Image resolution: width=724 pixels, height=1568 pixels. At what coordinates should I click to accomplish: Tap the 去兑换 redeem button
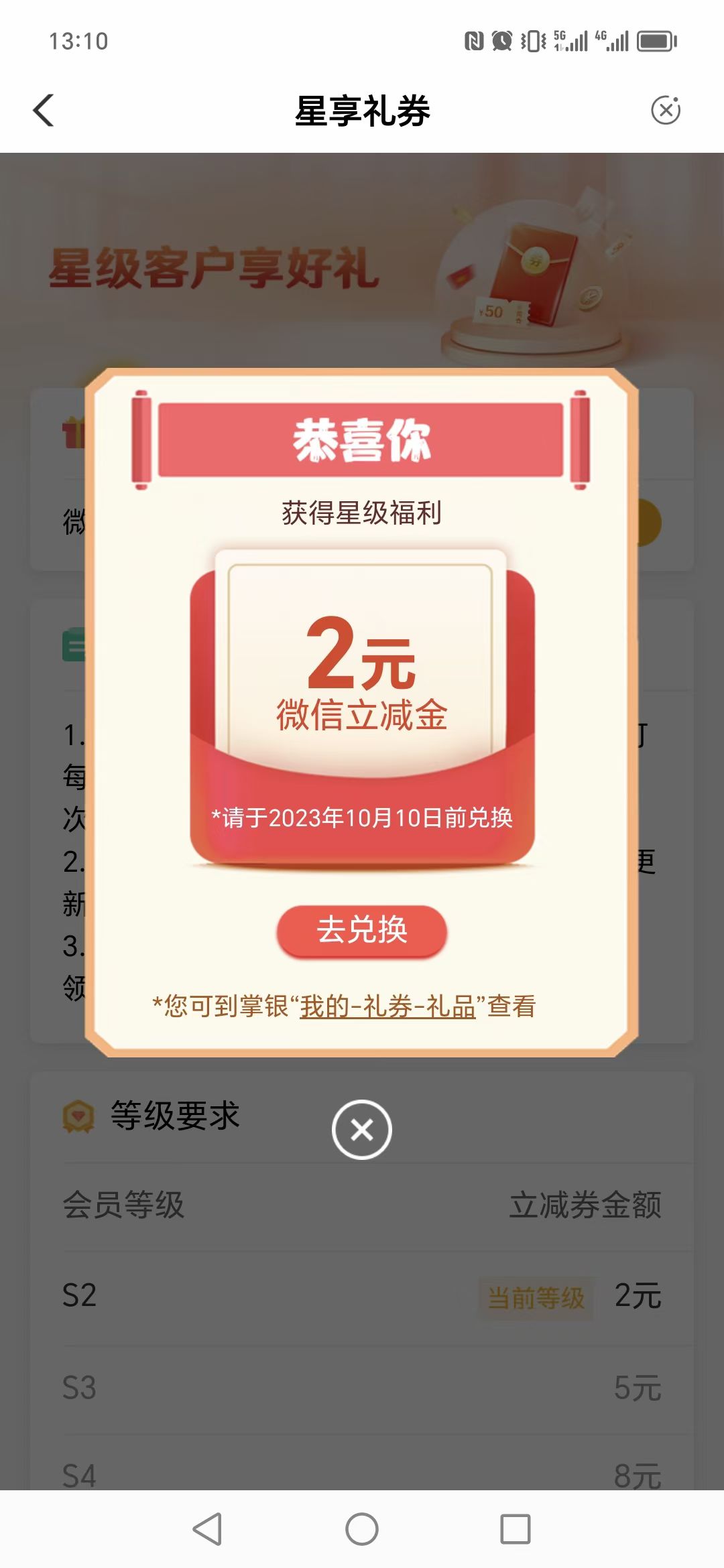[362, 931]
